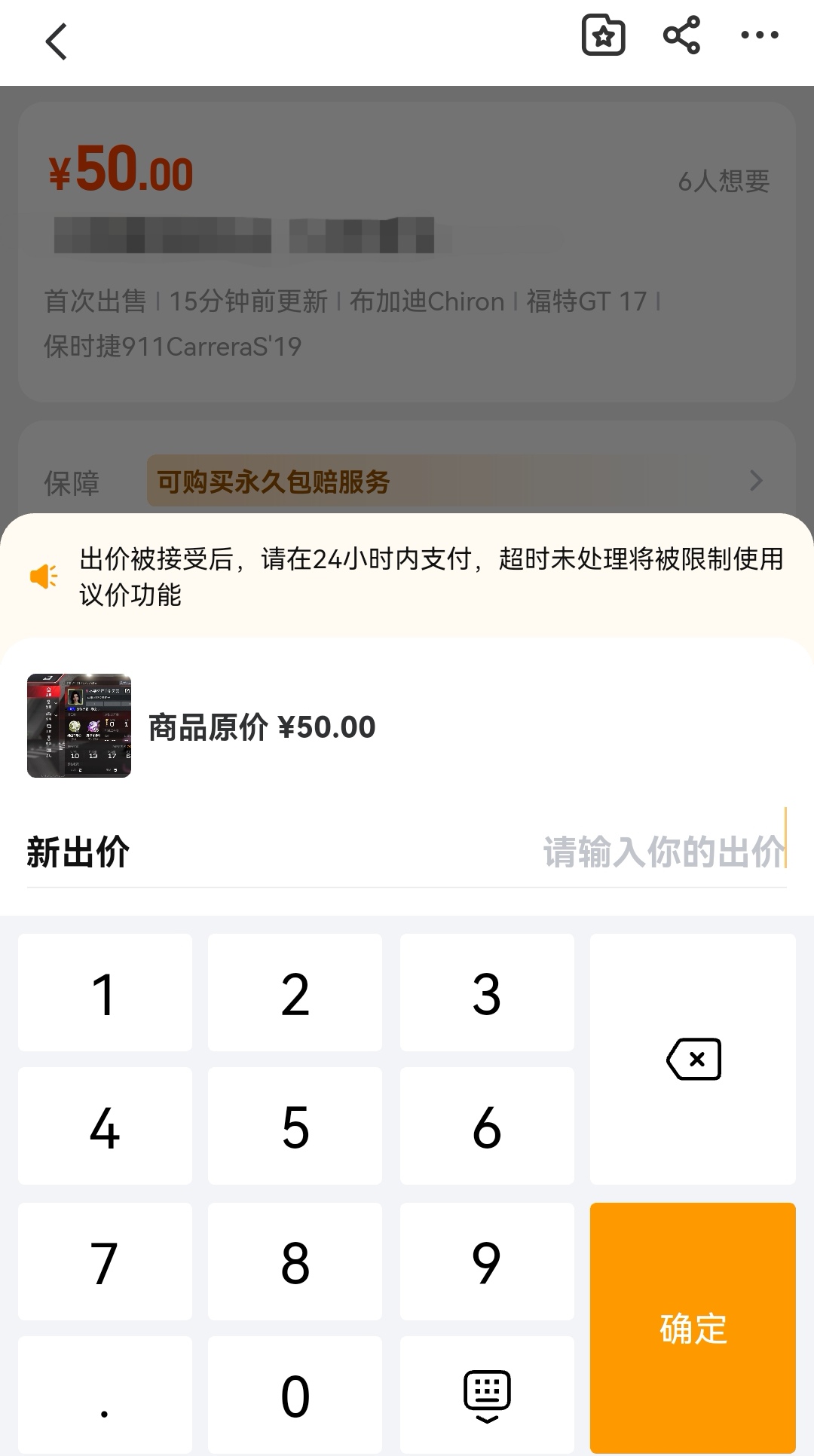Open the 可购买永久包赔服务 guarantee row

(452, 481)
